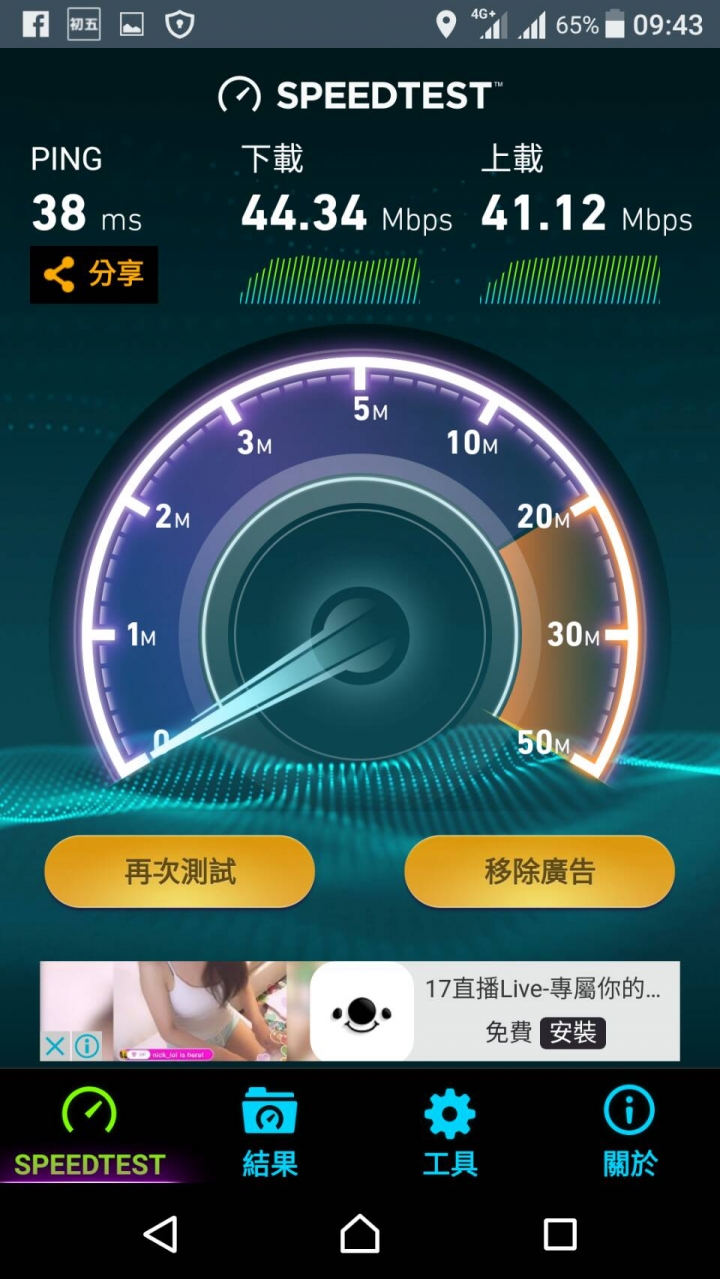The image size is (720, 1279).
Task: Open the 工具 tab
Action: pos(450,1134)
